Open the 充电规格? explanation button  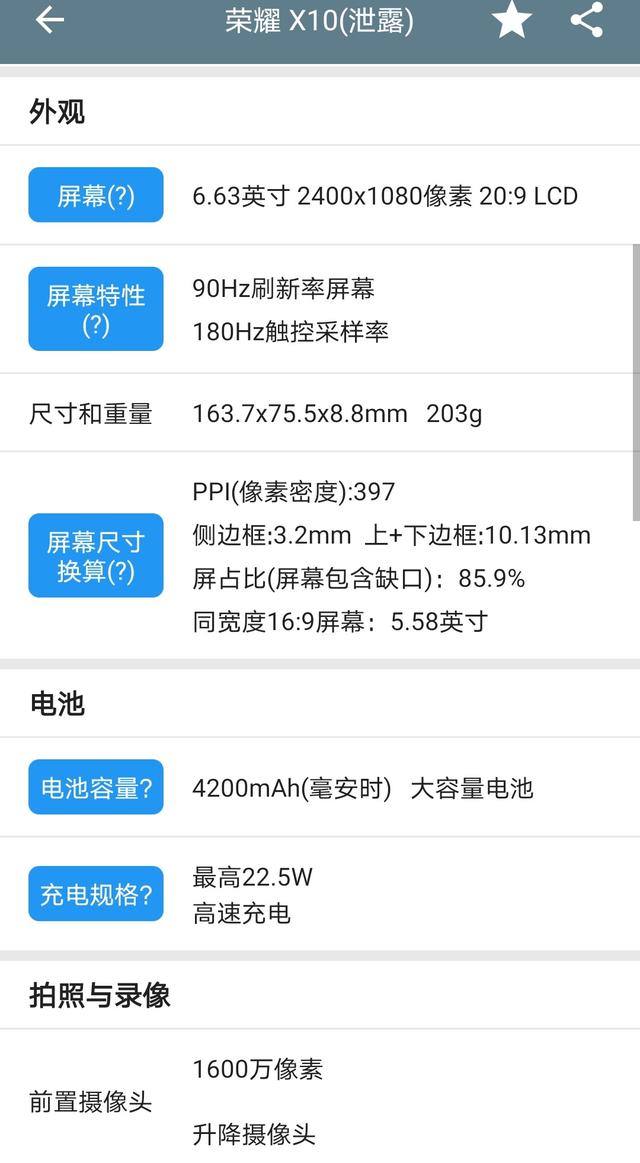(x=96, y=894)
